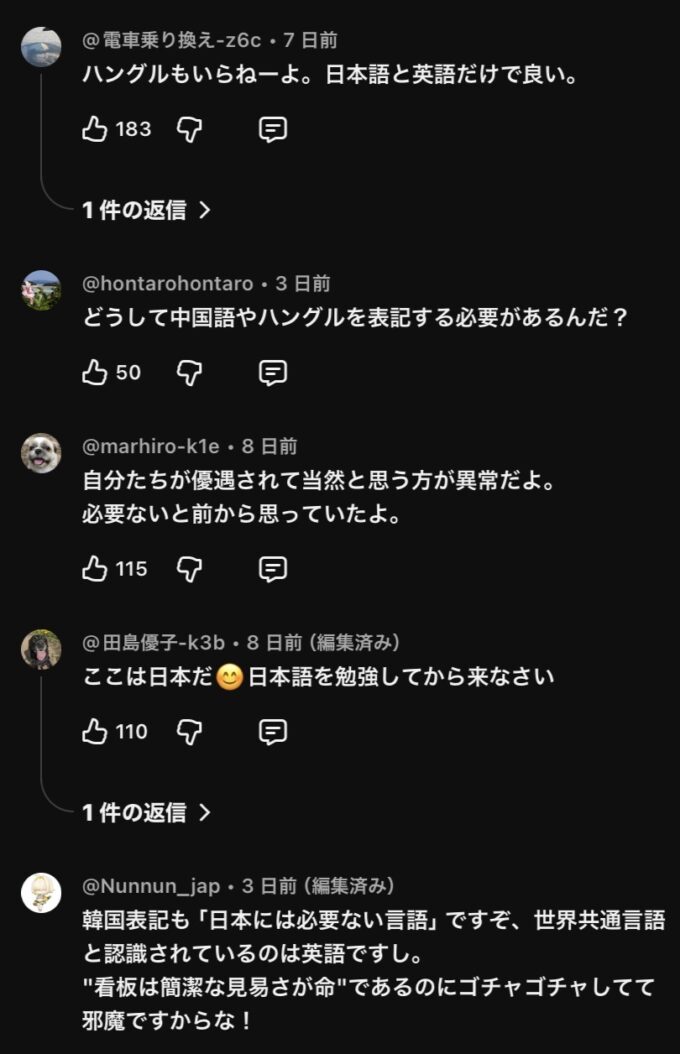The width and height of the screenshot is (680, 1054).
Task: Expand 1件の返信 under @電車乗り換え-z6c comment
Action: pos(147,210)
